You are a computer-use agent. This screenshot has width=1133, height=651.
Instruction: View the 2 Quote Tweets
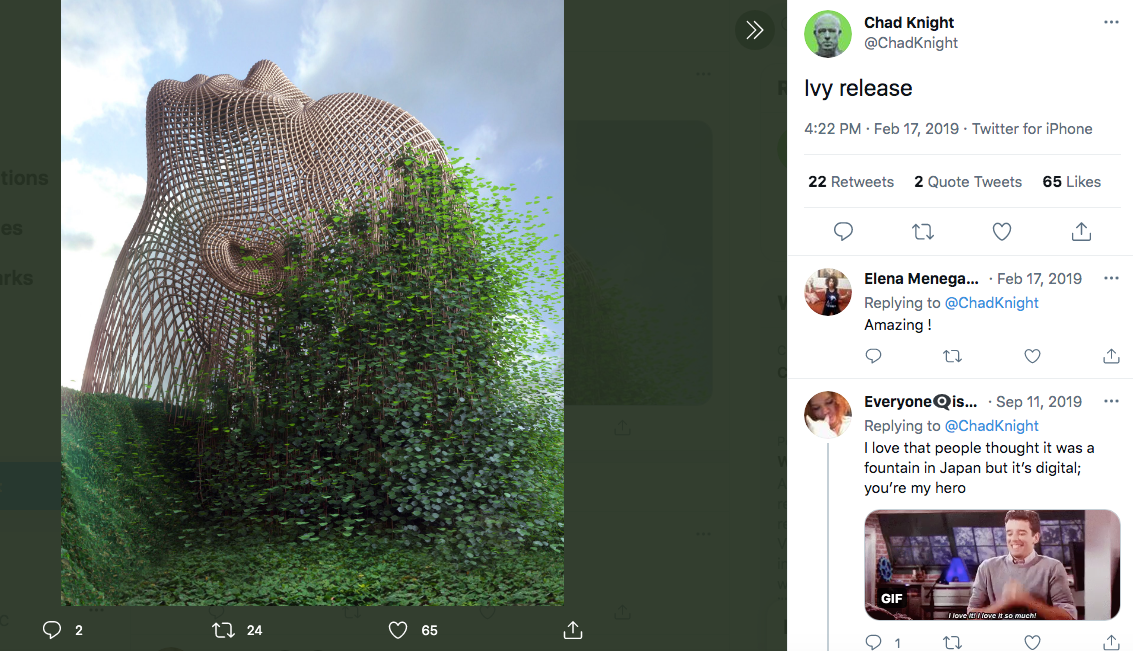pyautogui.click(x=967, y=182)
